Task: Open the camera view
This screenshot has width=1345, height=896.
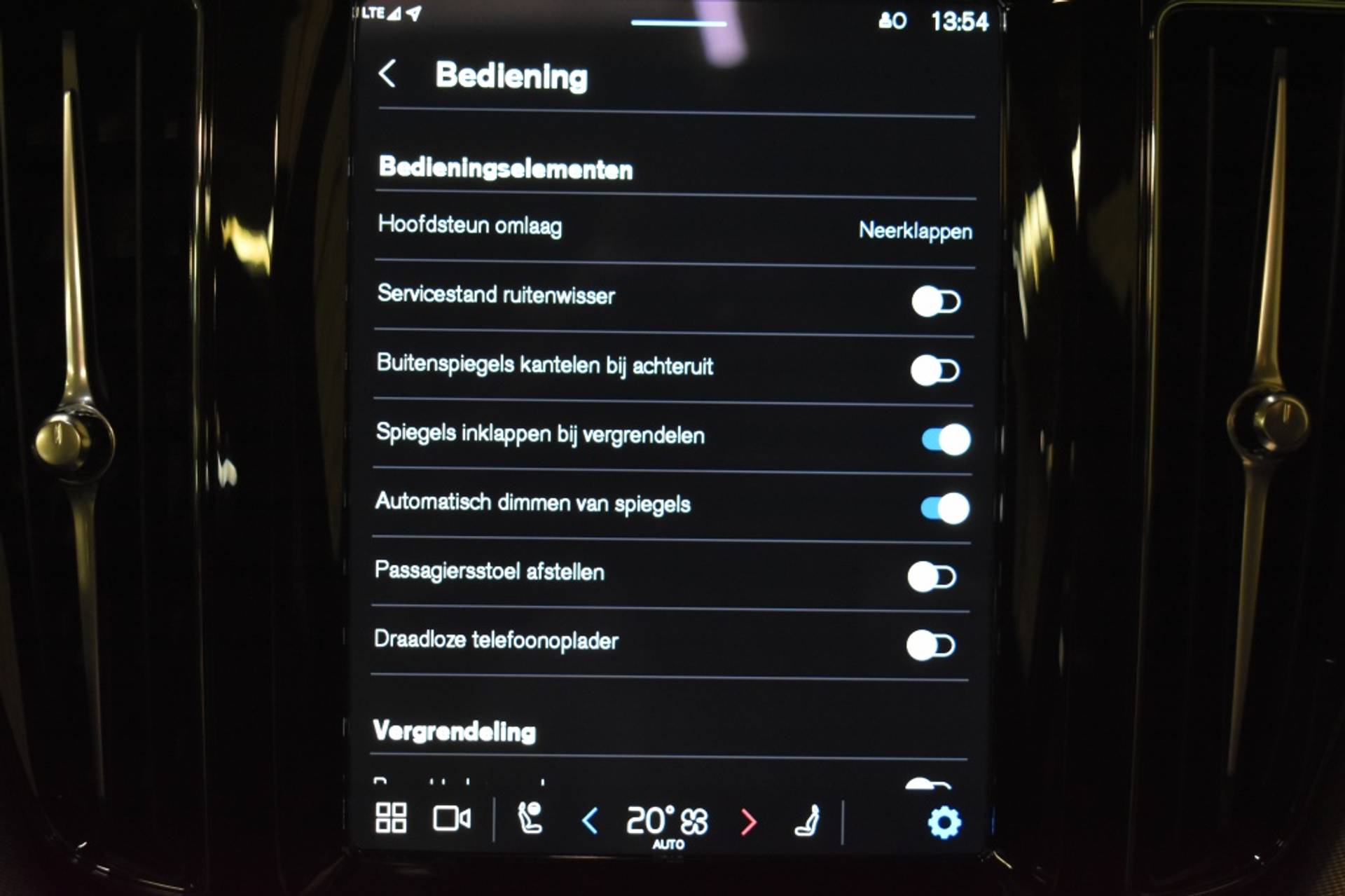Action: (x=452, y=818)
